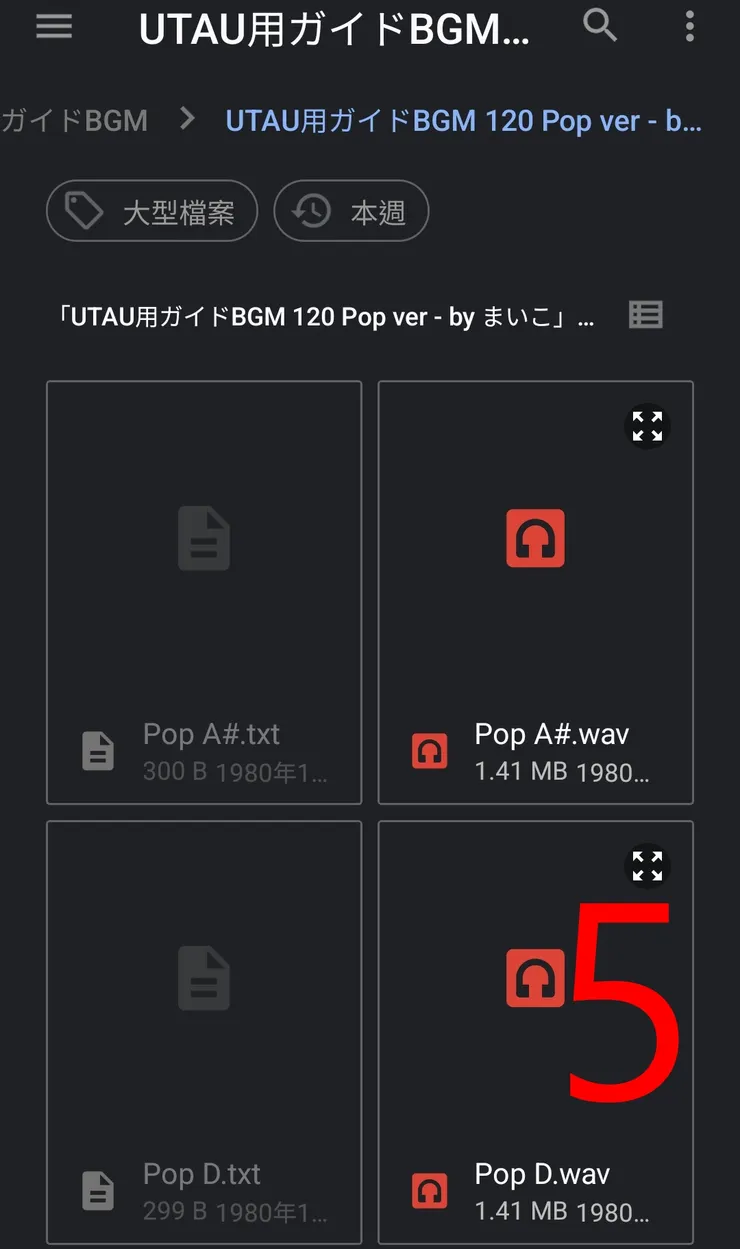Toggle the 大型檔案 filter chip

click(151, 211)
